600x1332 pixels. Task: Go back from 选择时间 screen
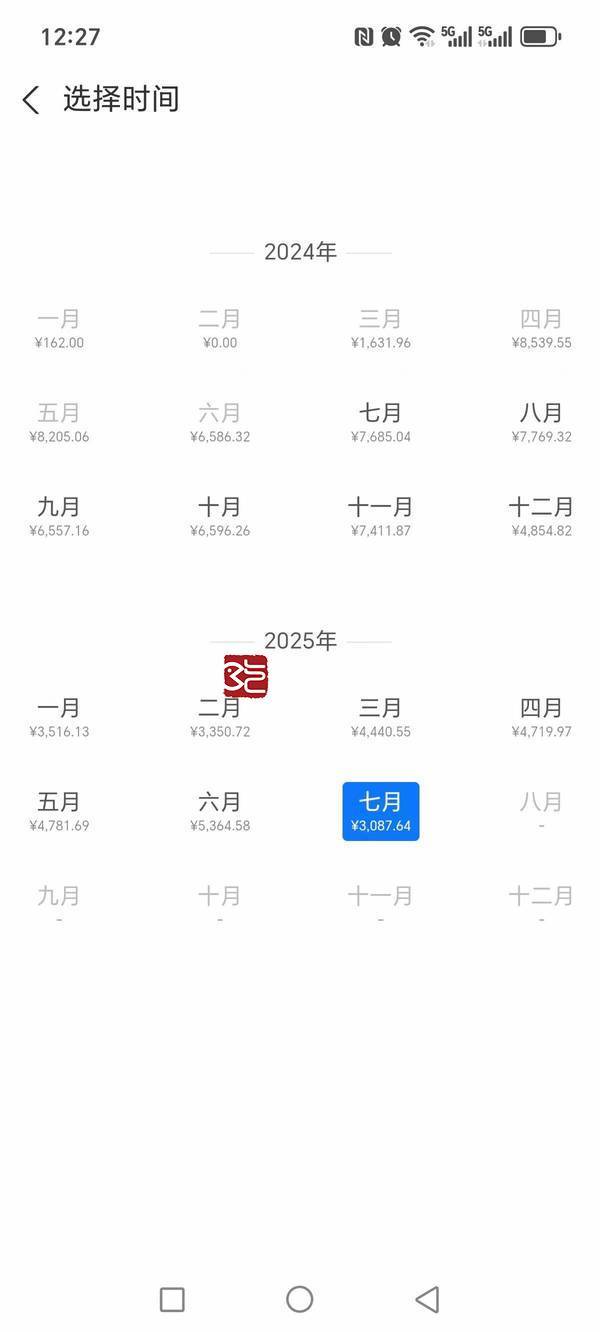tap(31, 100)
